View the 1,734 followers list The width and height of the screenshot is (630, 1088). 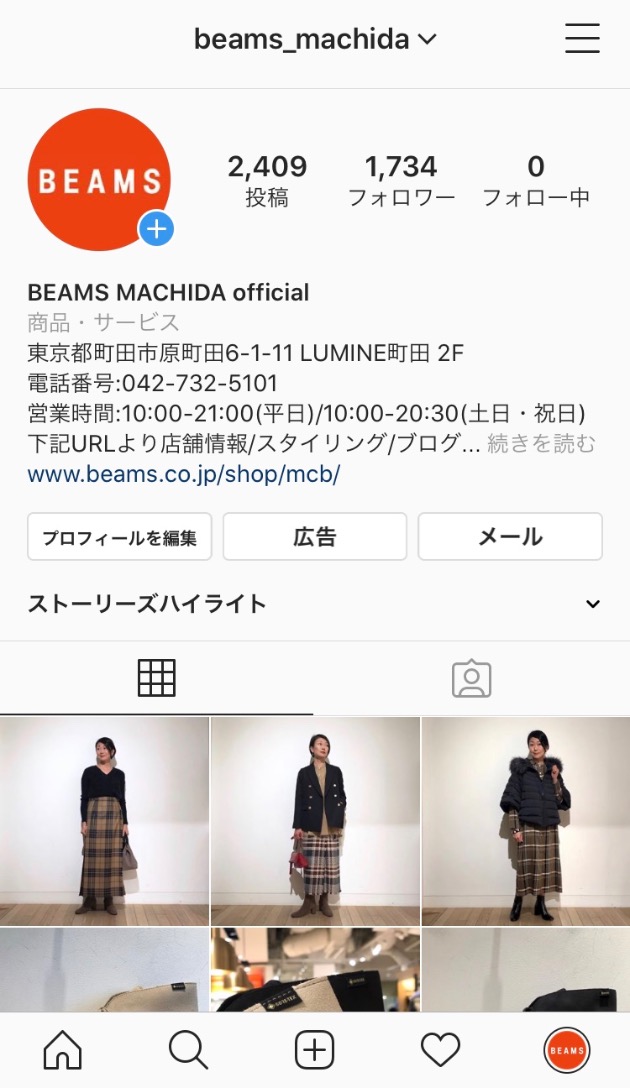pyautogui.click(x=401, y=180)
